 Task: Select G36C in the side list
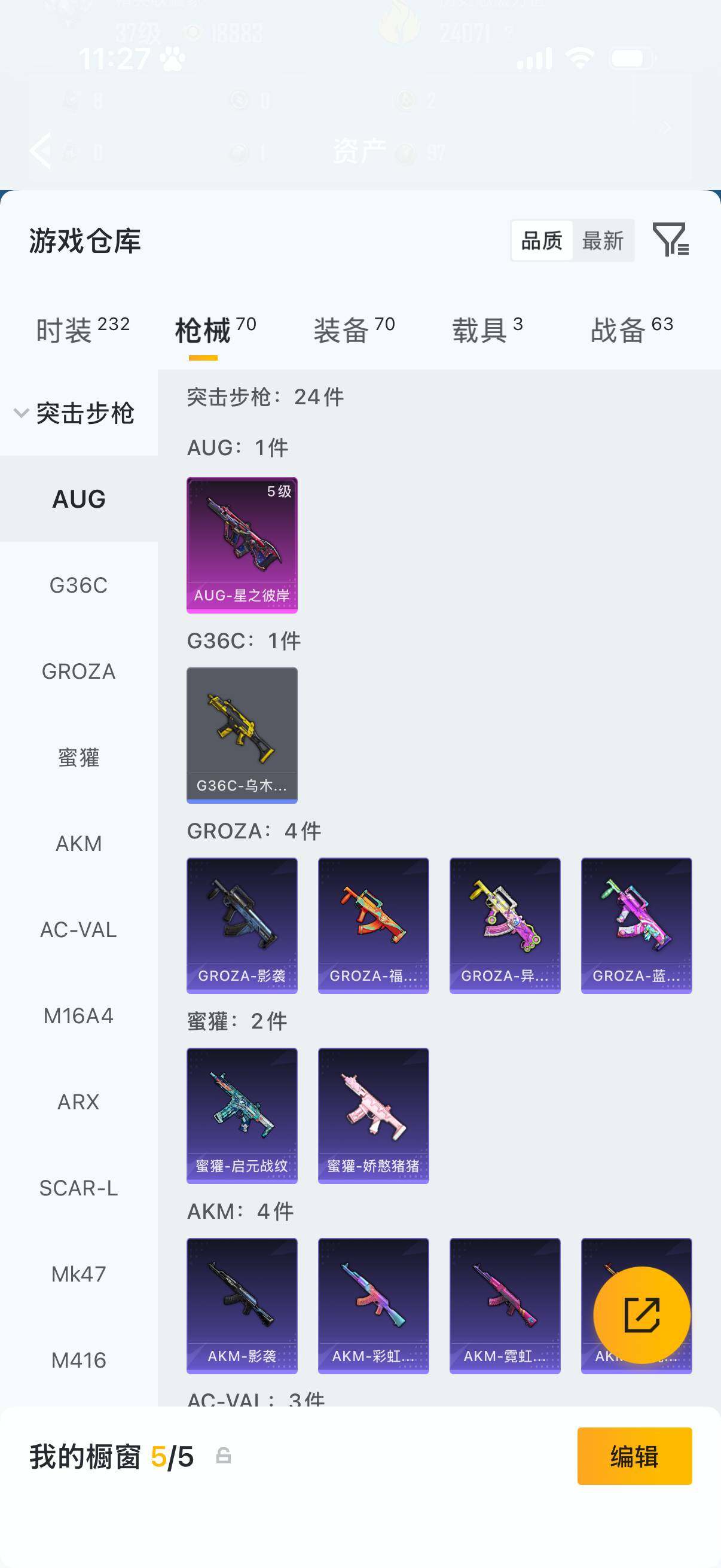pyautogui.click(x=78, y=585)
